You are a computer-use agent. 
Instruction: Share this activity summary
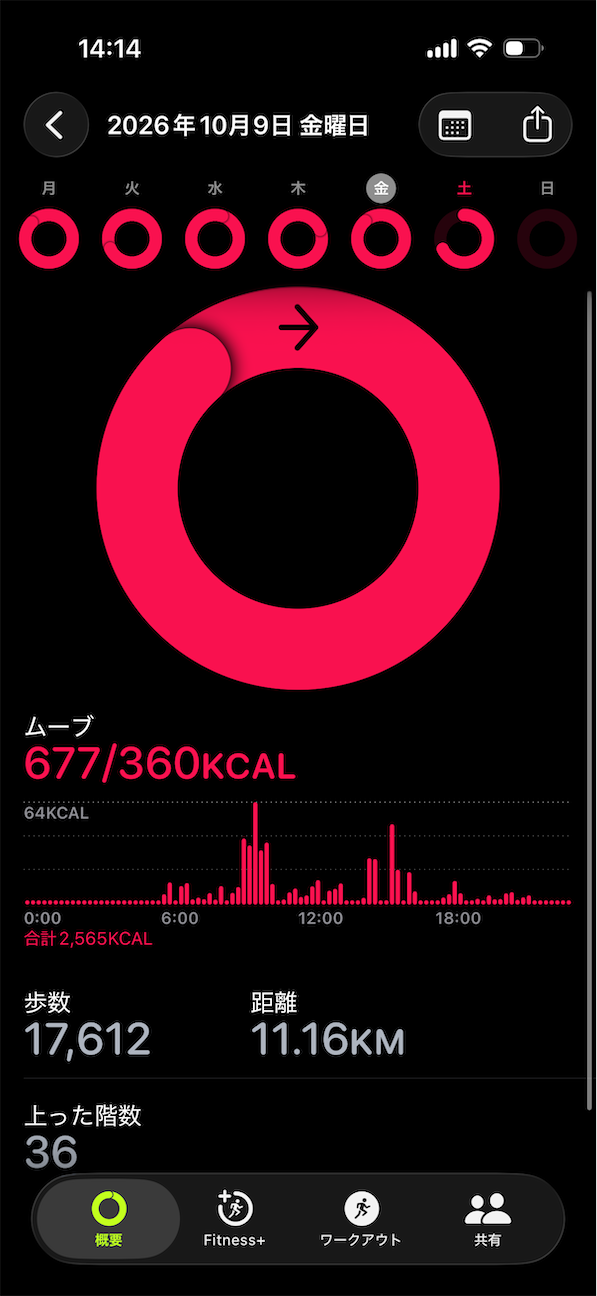click(x=537, y=125)
